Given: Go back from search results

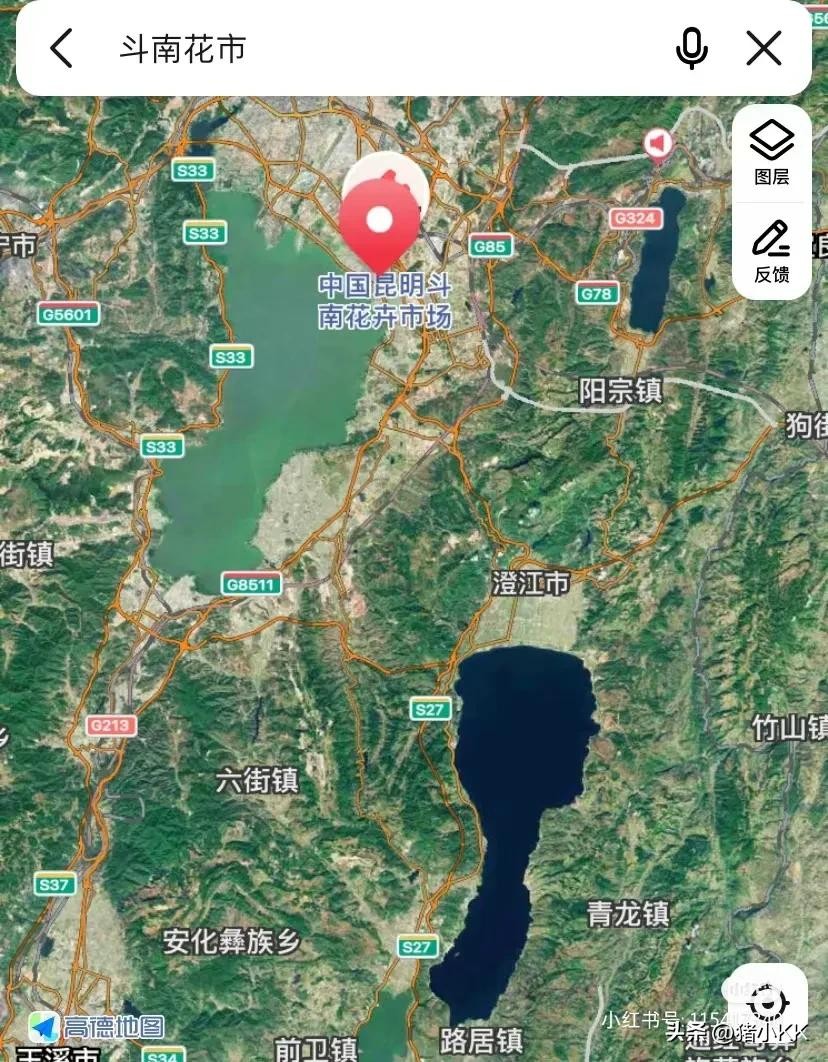Looking at the screenshot, I should [x=62, y=48].
